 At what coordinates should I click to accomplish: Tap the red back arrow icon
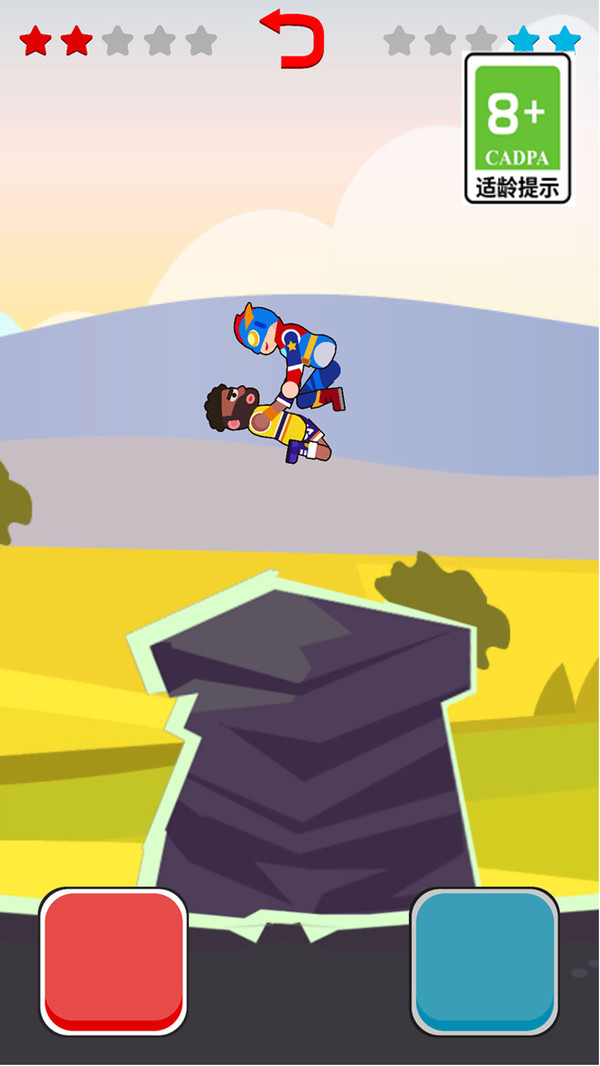(x=293, y=38)
